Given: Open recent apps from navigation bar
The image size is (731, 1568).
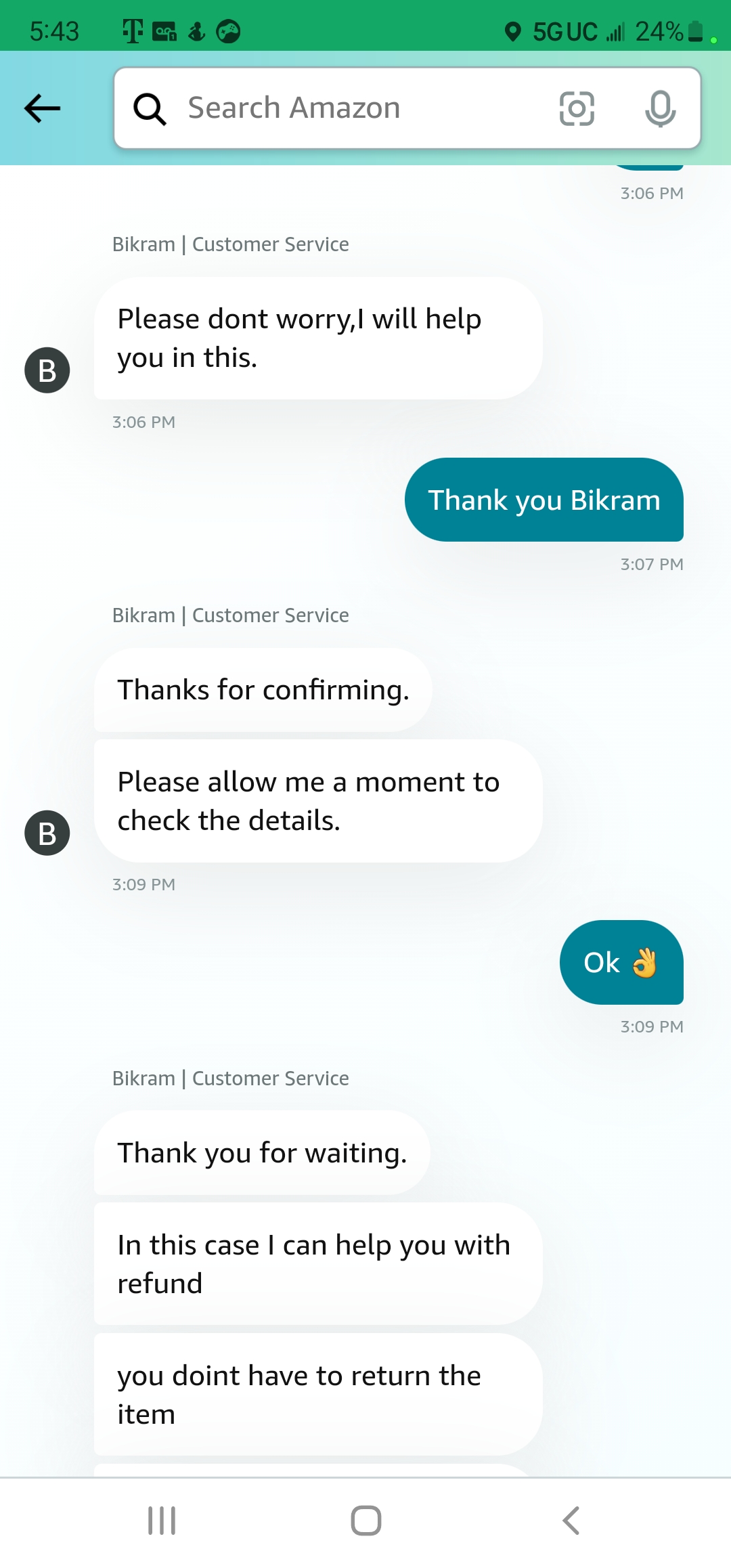Looking at the screenshot, I should click(162, 1521).
